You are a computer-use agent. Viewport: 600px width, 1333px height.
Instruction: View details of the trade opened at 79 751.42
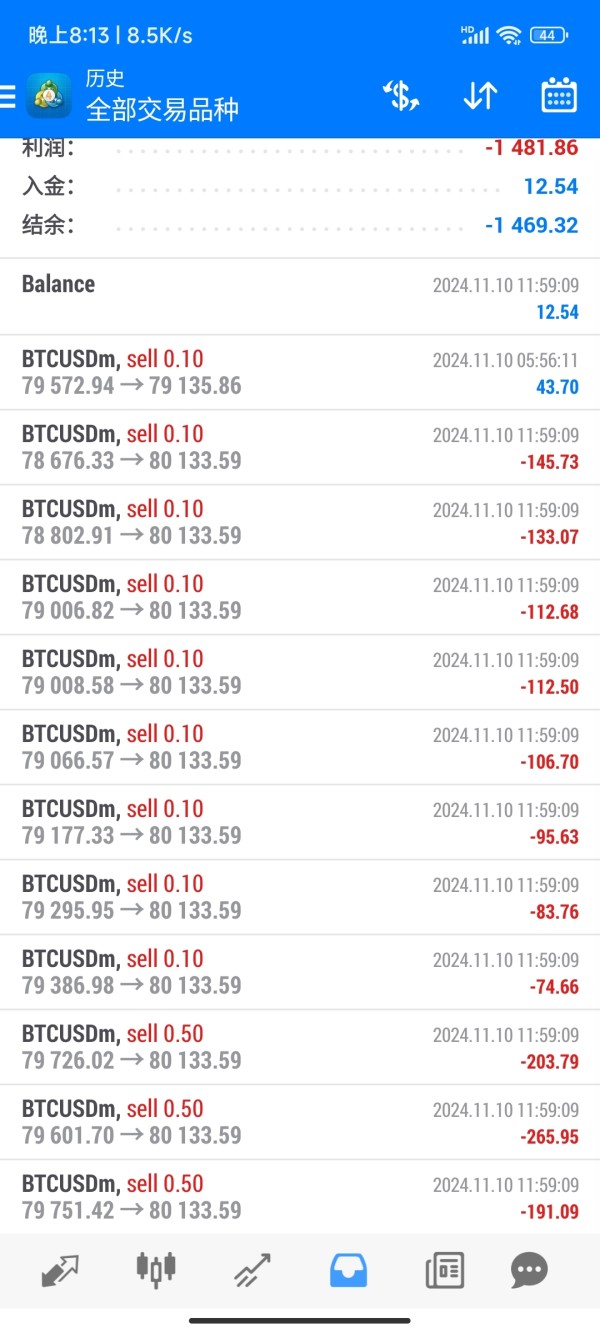tap(300, 1197)
